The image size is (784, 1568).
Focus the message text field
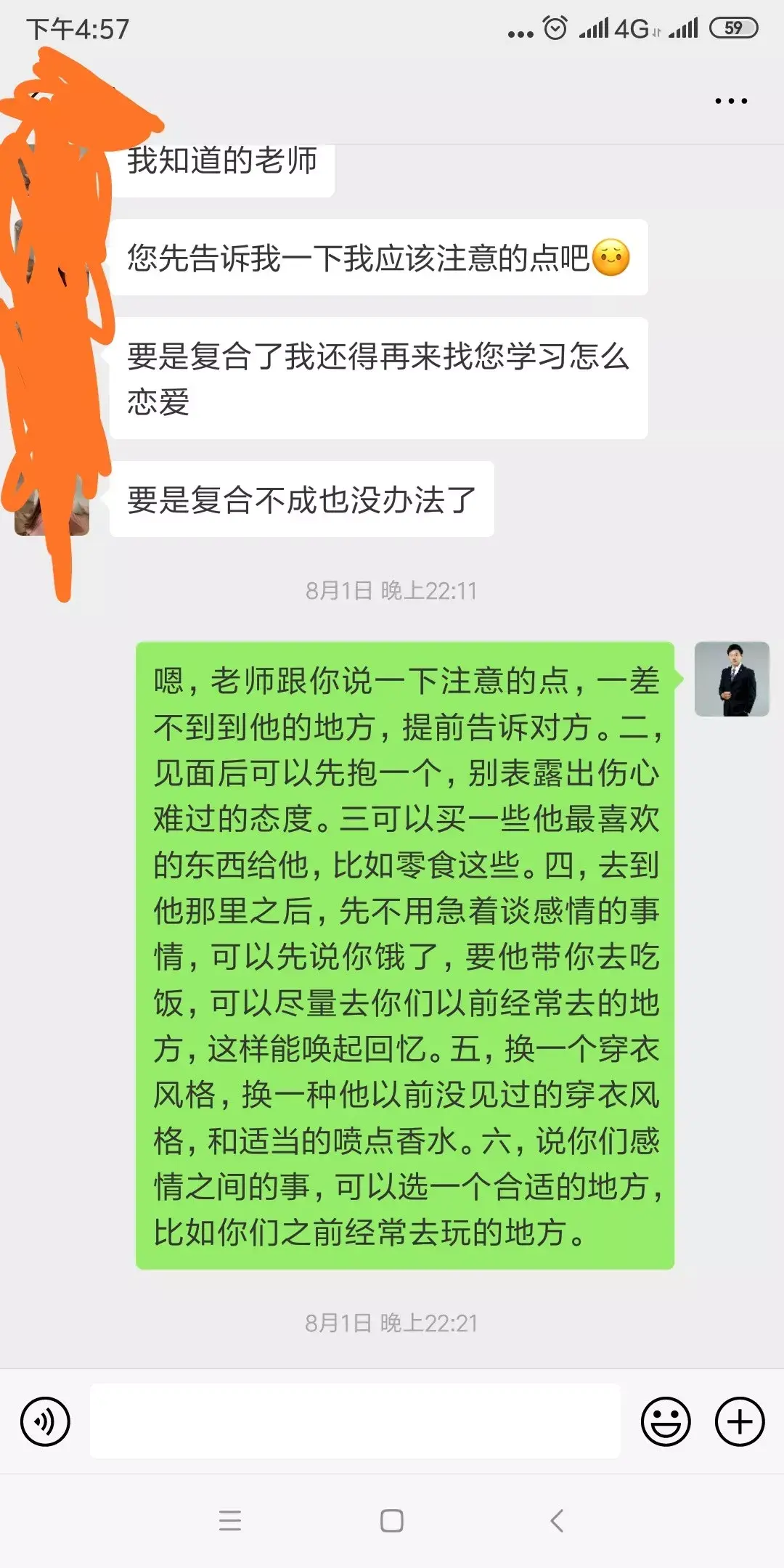tap(354, 1421)
